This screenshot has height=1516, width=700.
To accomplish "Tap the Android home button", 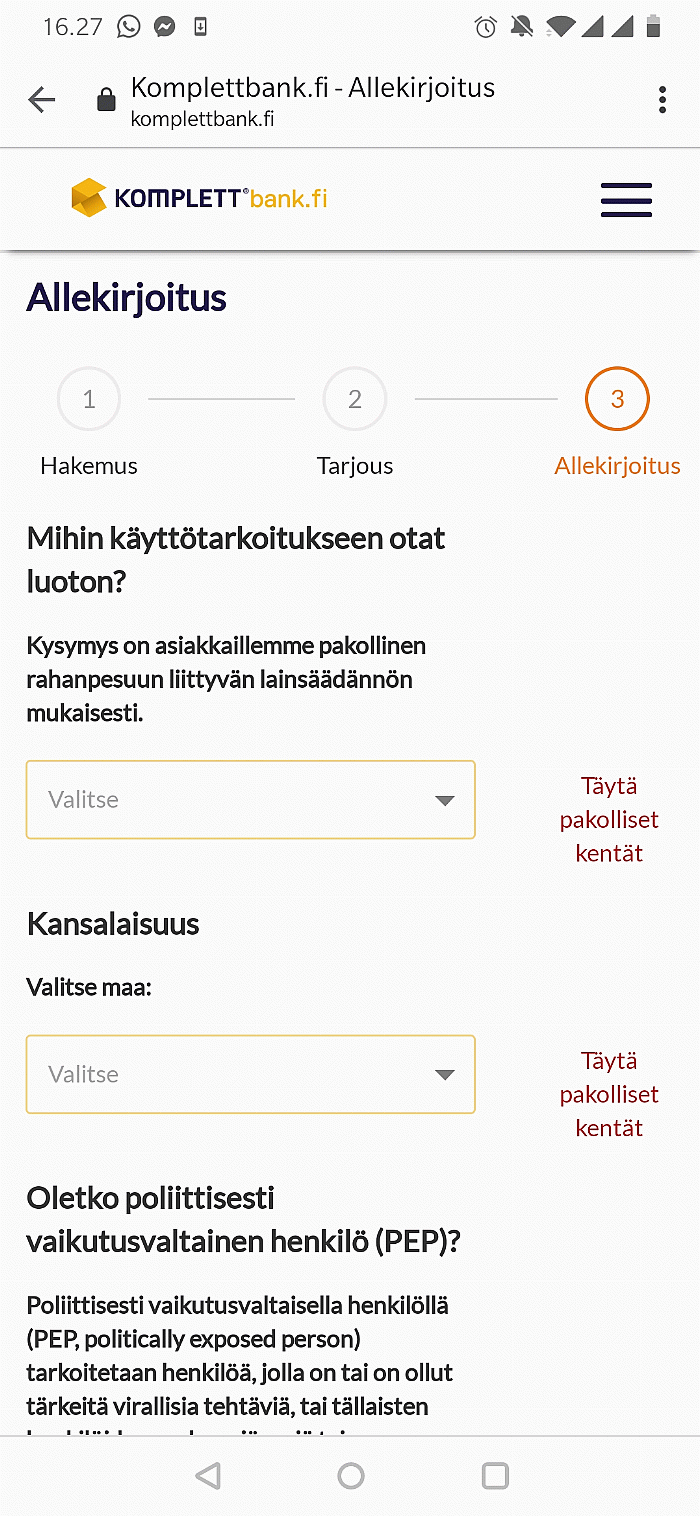I will click(x=351, y=1476).
